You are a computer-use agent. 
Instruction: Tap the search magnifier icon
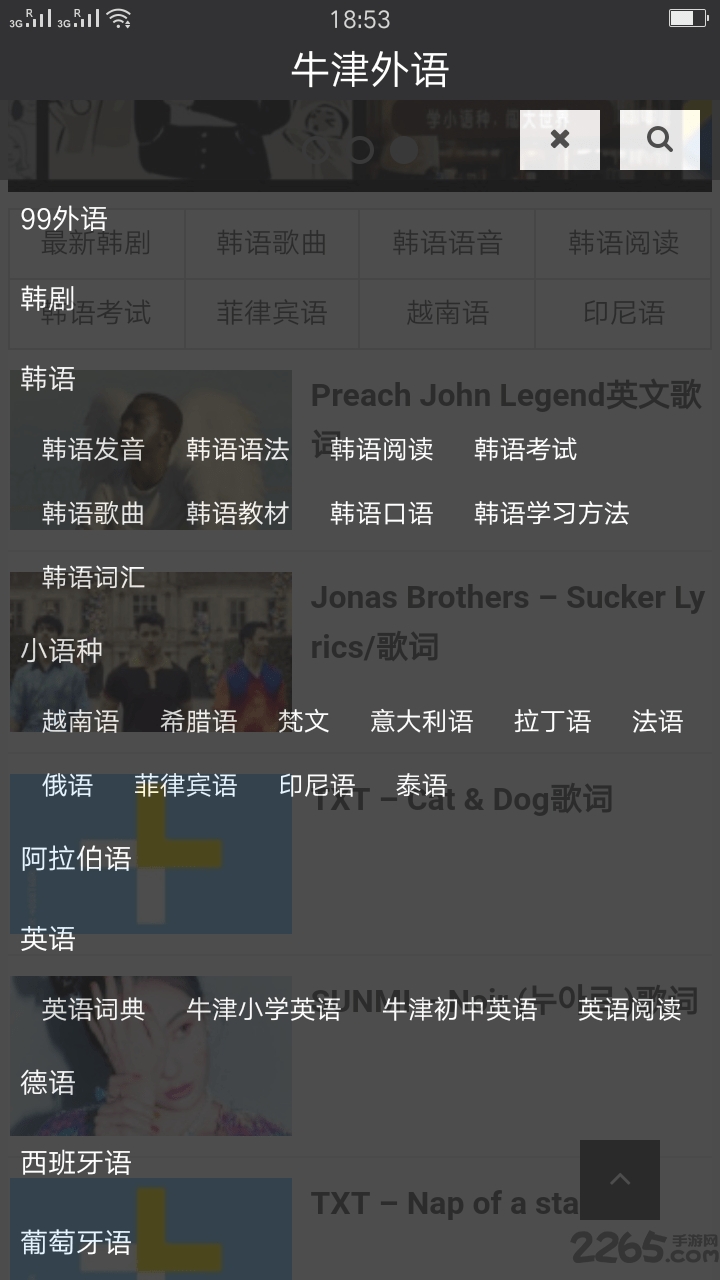[x=658, y=140]
